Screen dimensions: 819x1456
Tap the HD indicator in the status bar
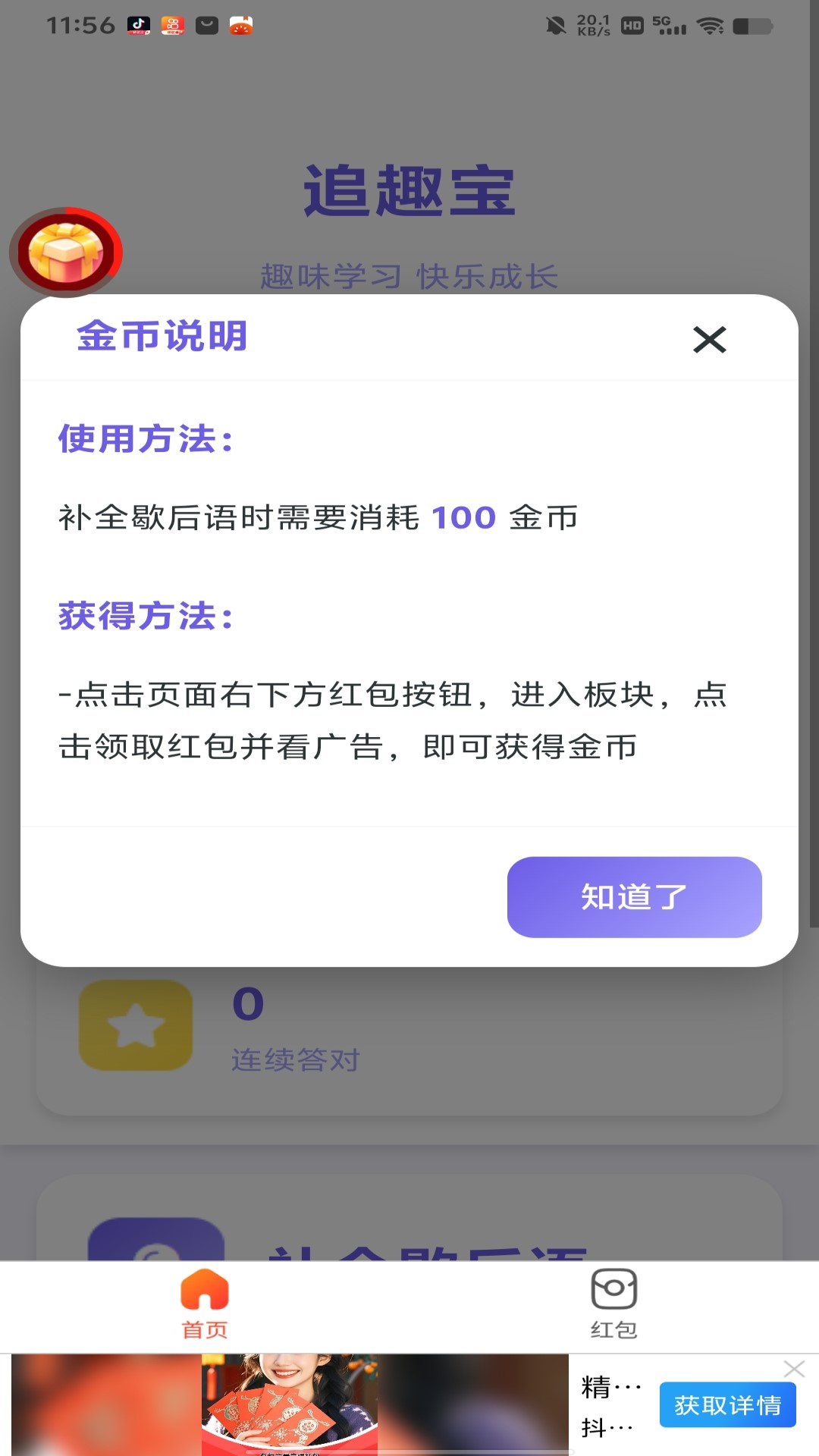click(632, 24)
